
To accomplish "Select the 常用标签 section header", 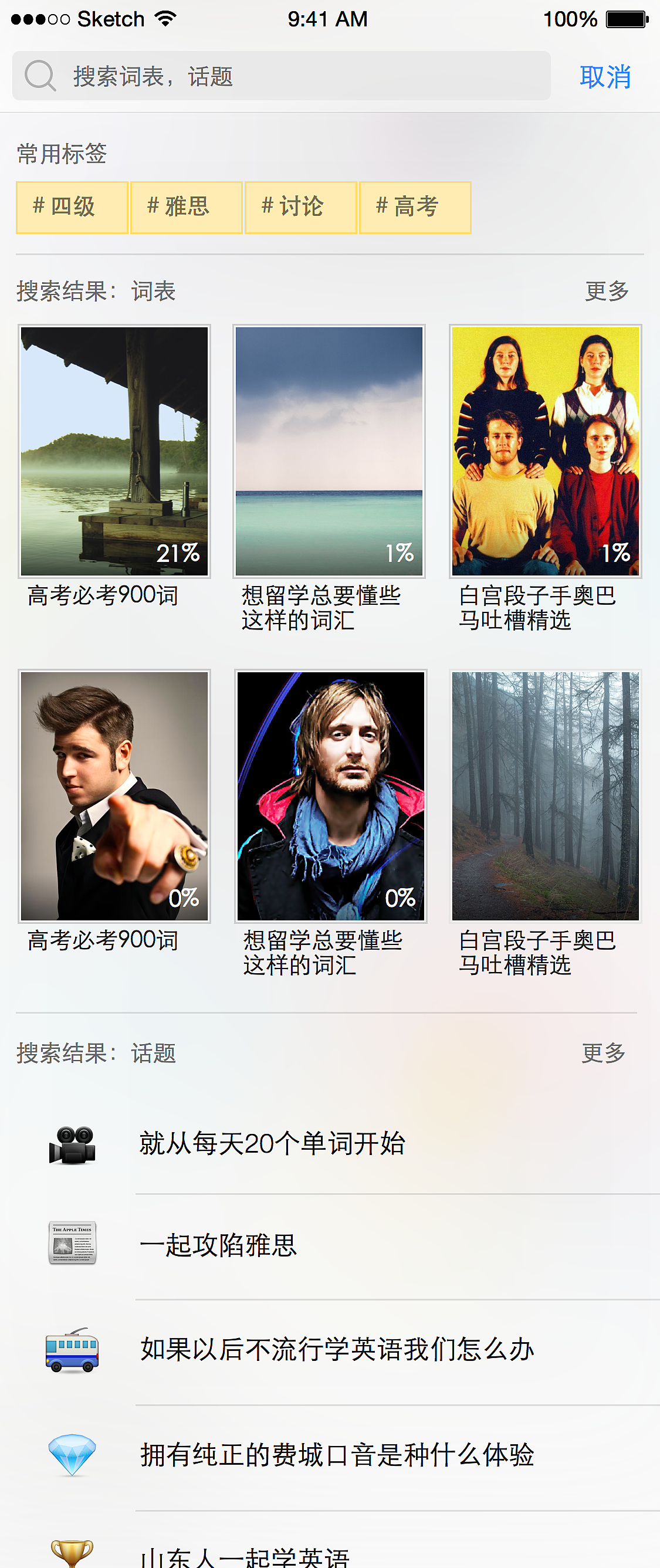I will [x=61, y=155].
